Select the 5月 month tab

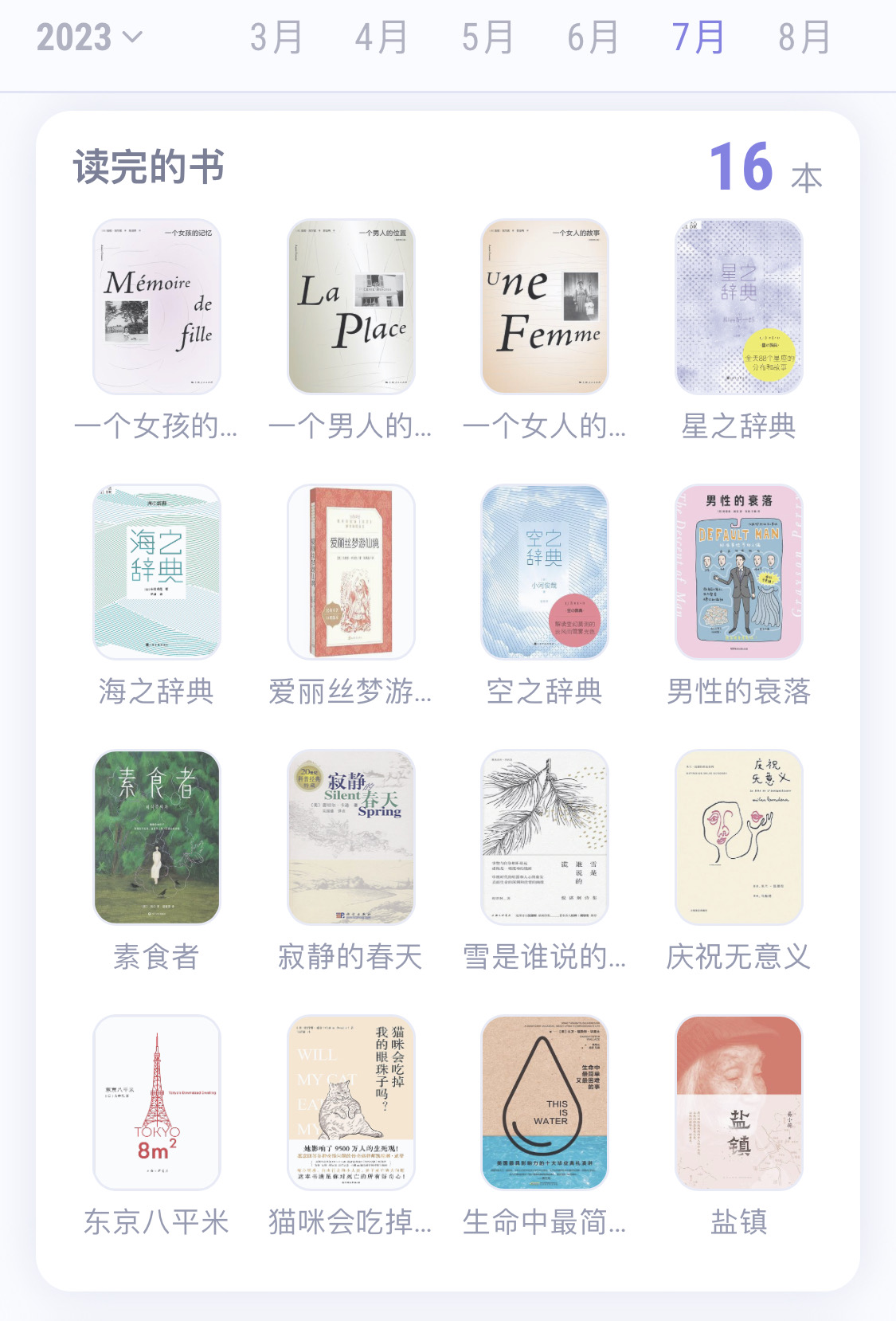pyautogui.click(x=487, y=37)
